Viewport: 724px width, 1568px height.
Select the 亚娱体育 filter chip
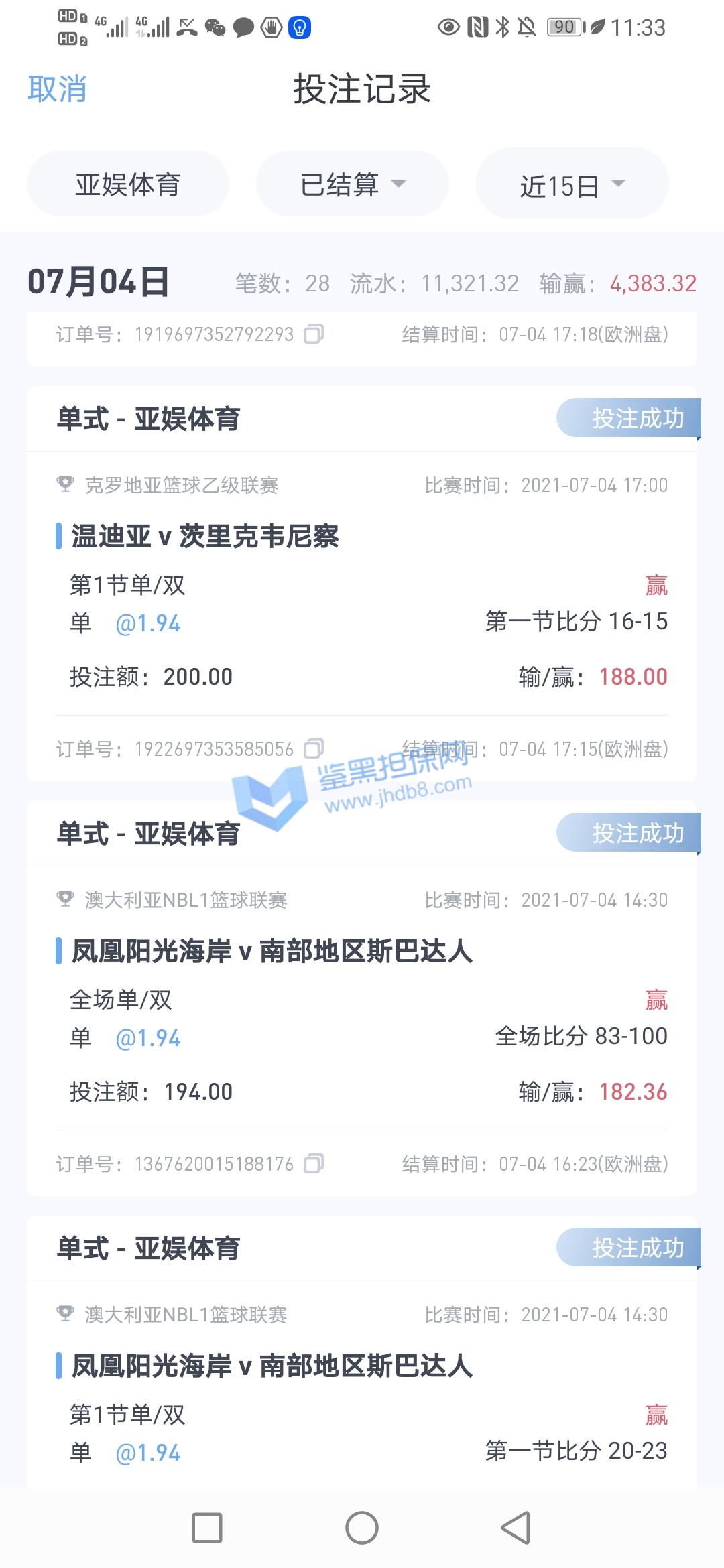coord(127,184)
